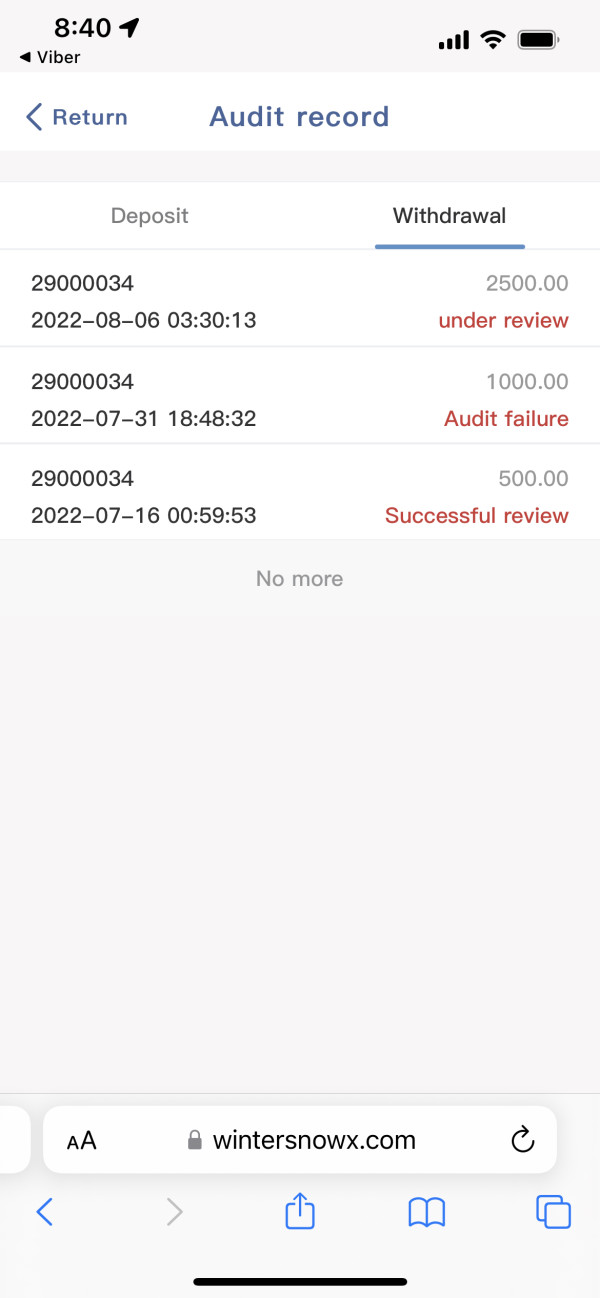Share this page from Safari
Viewport: 600px width, 1298px height.
coord(300,1212)
